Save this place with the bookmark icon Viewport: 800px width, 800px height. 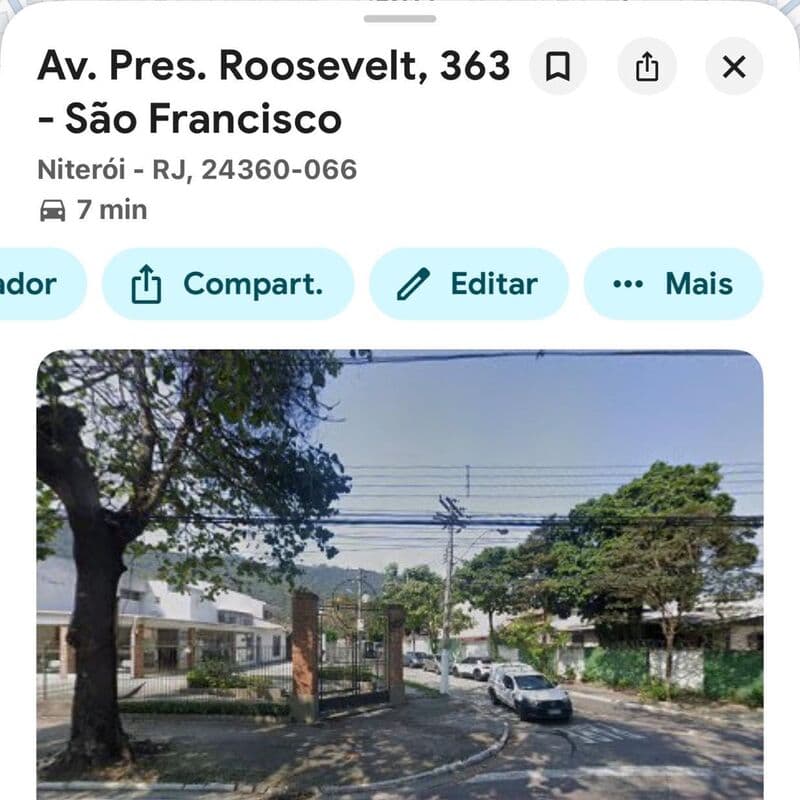[x=558, y=67]
